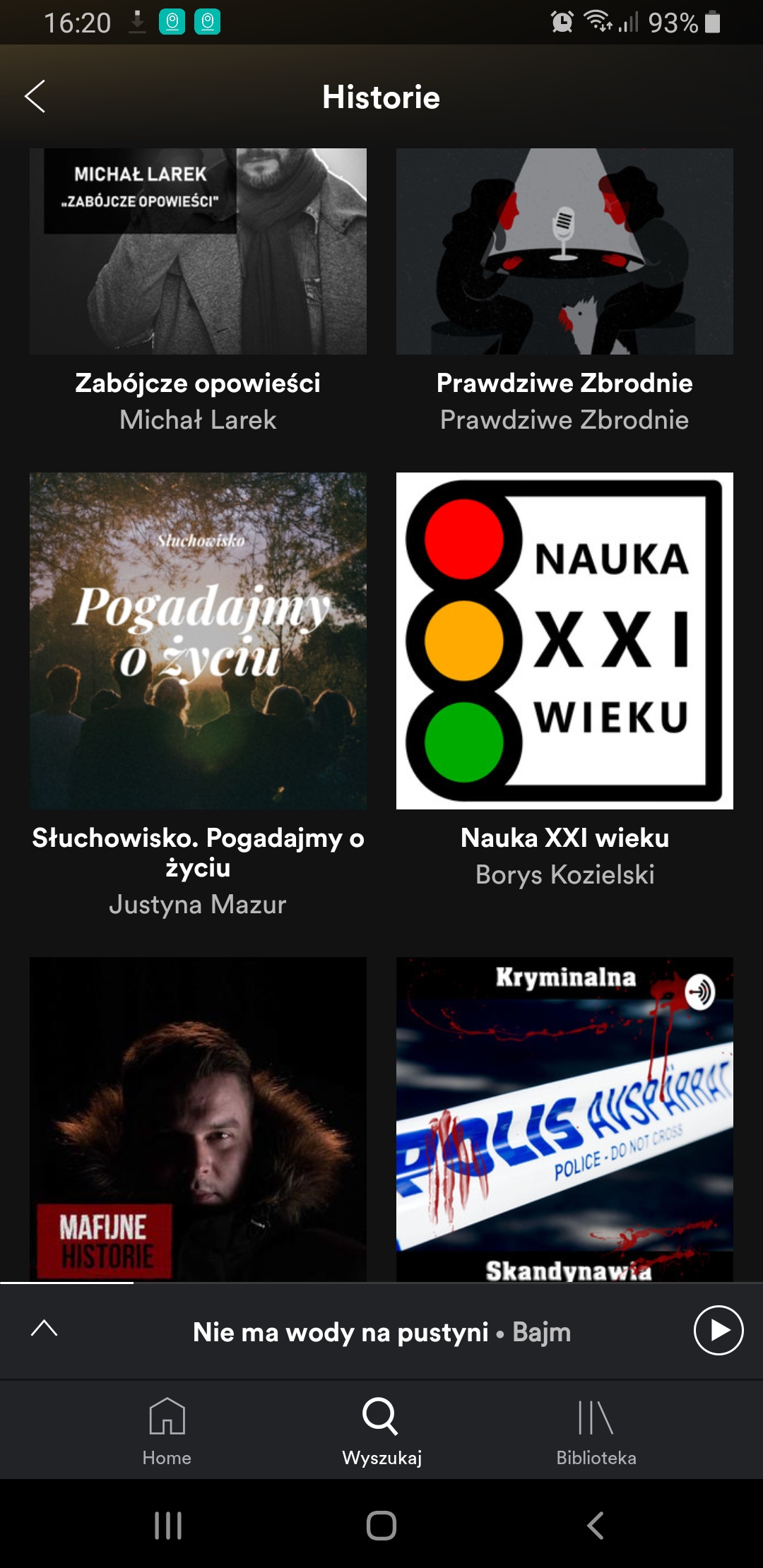This screenshot has width=763, height=1568.
Task: Open the Kryminalna Skandynawia podcast
Action: click(564, 1119)
